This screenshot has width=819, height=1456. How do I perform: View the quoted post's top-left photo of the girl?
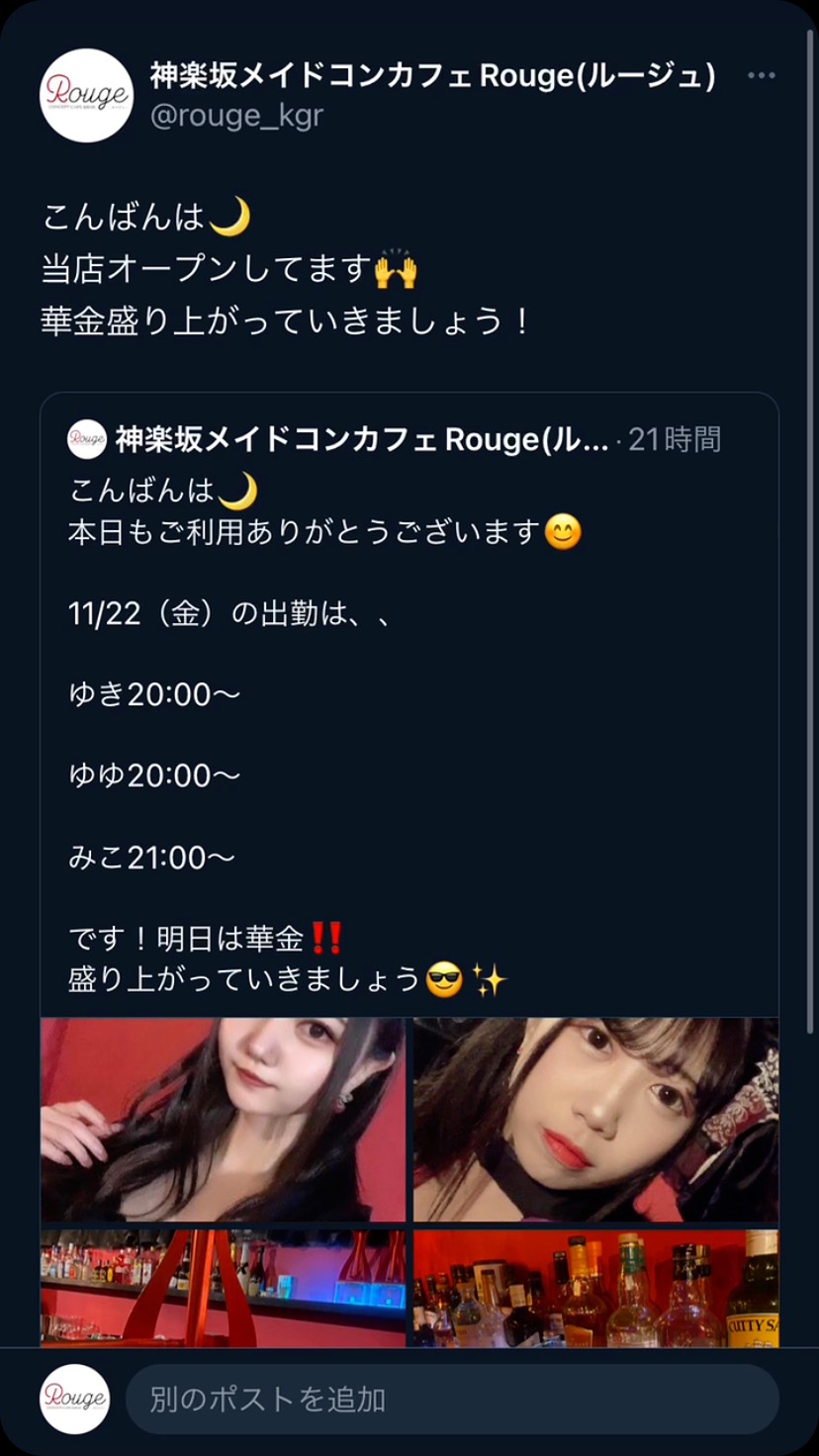[223, 1120]
